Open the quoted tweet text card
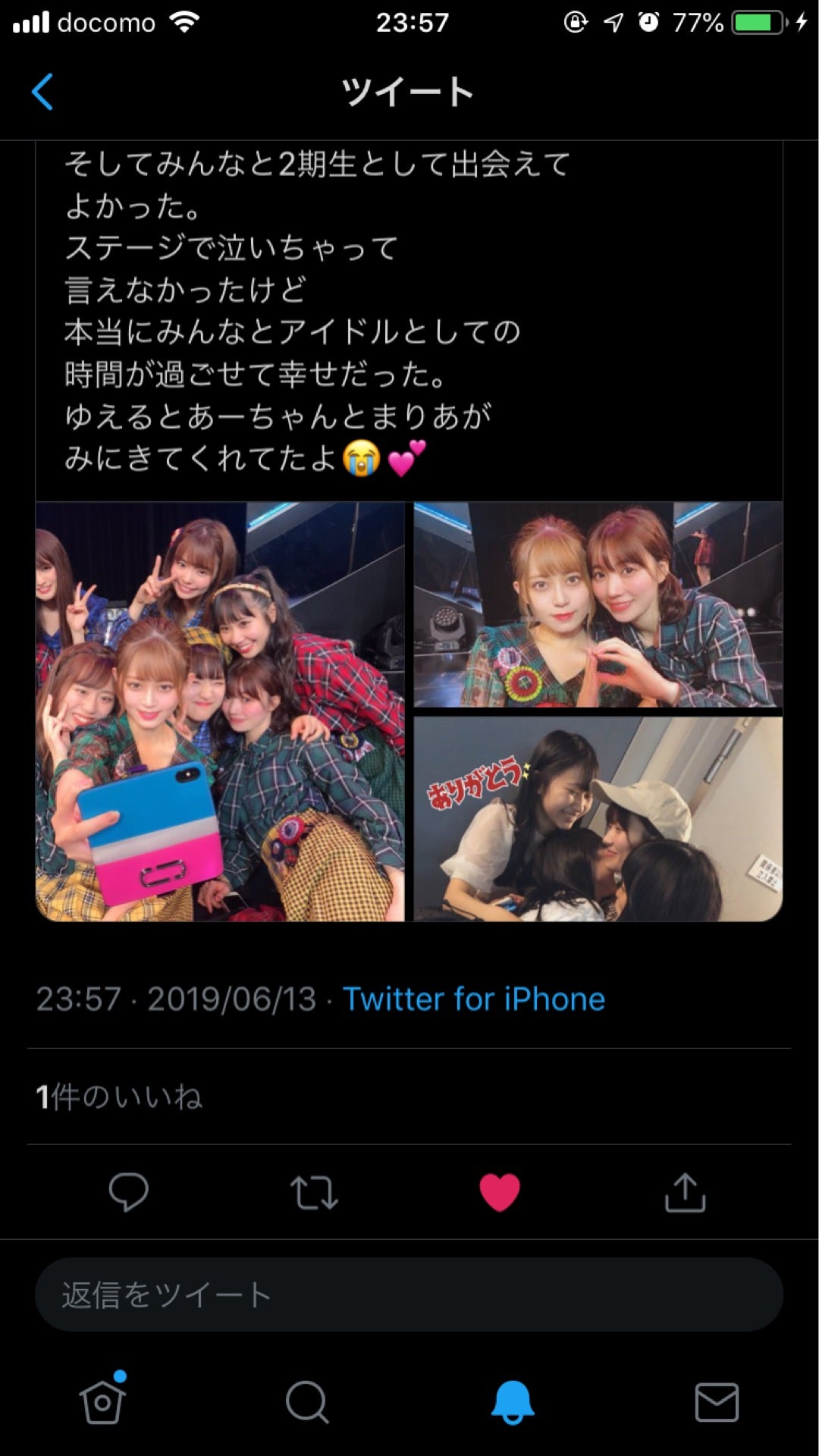This screenshot has width=819, height=1456. (x=409, y=318)
